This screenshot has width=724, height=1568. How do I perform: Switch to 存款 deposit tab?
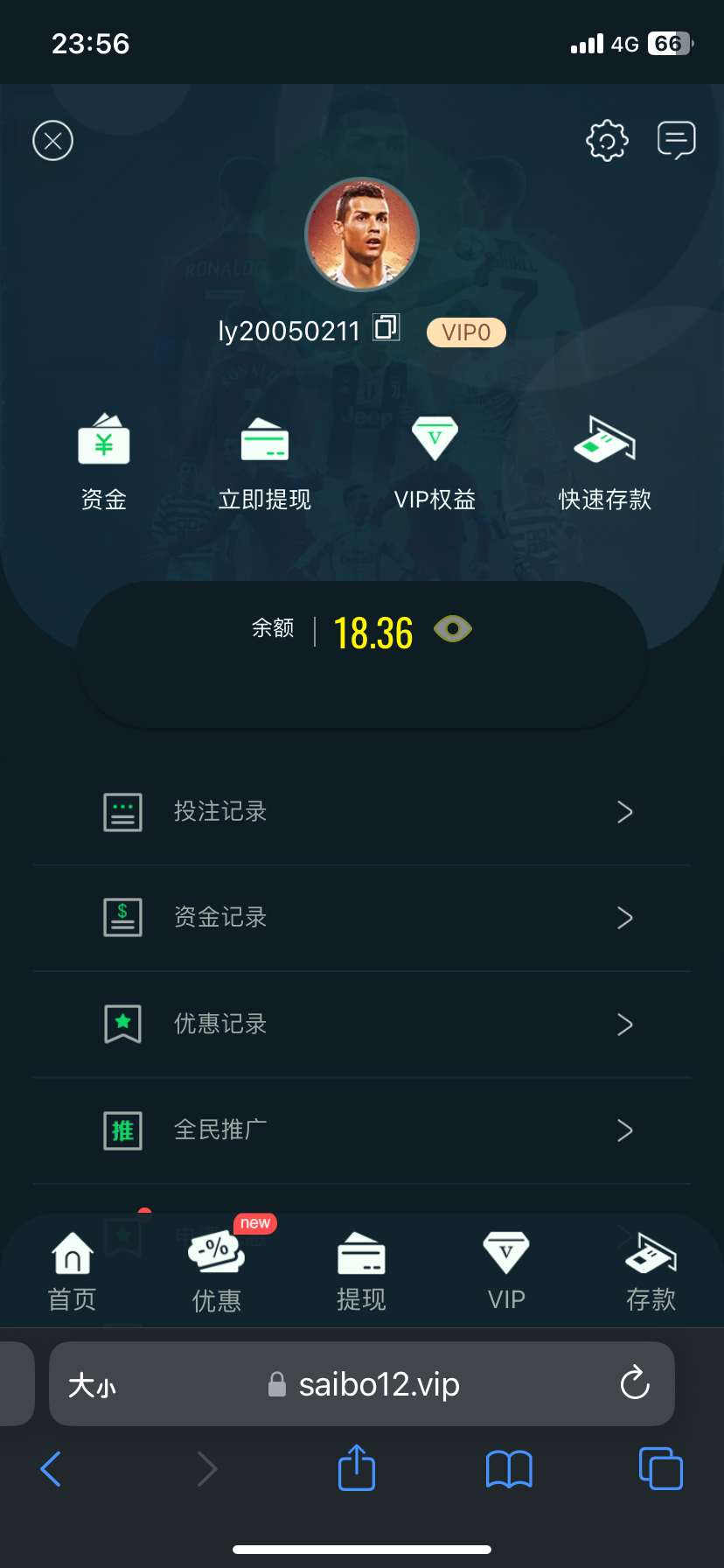[651, 1271]
